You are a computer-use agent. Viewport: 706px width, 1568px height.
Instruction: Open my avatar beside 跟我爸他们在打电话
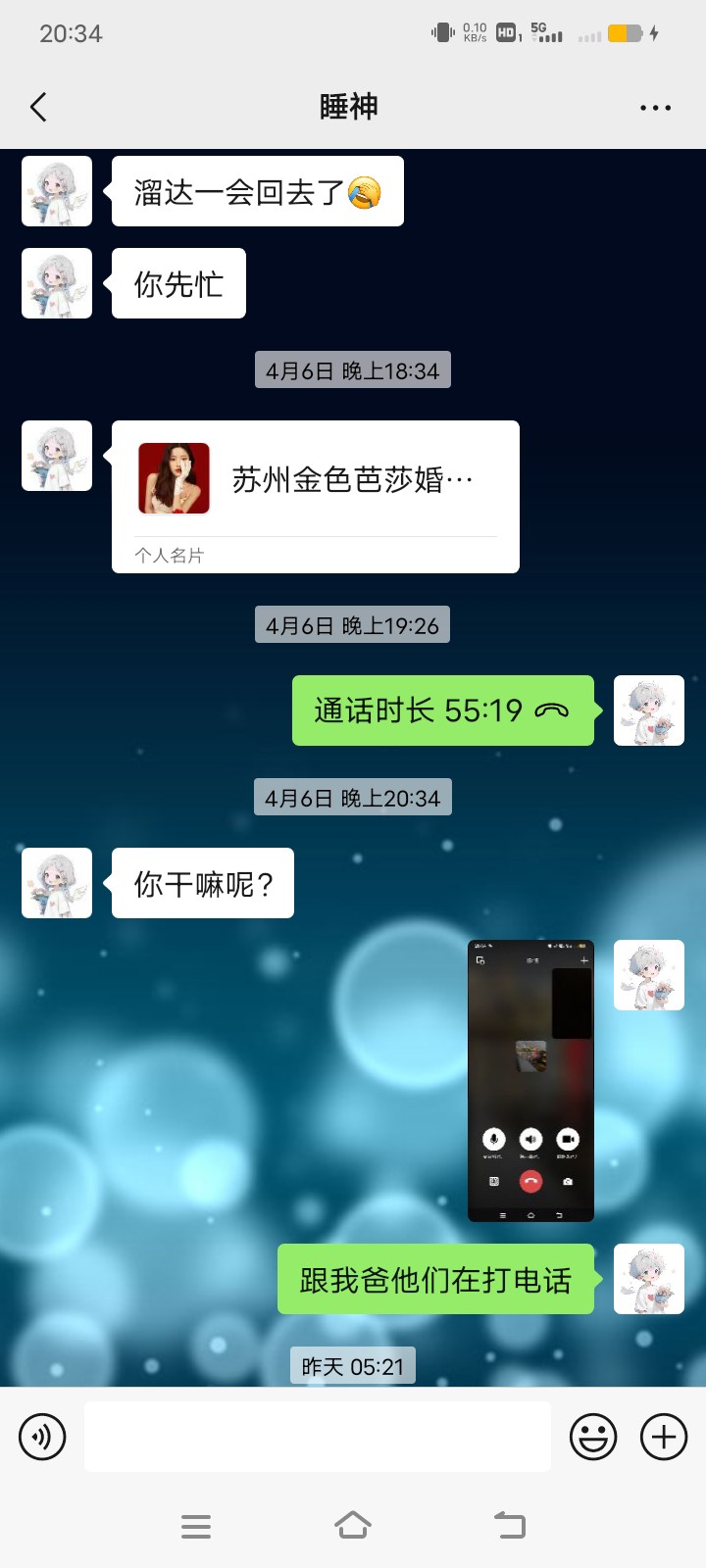click(649, 1279)
